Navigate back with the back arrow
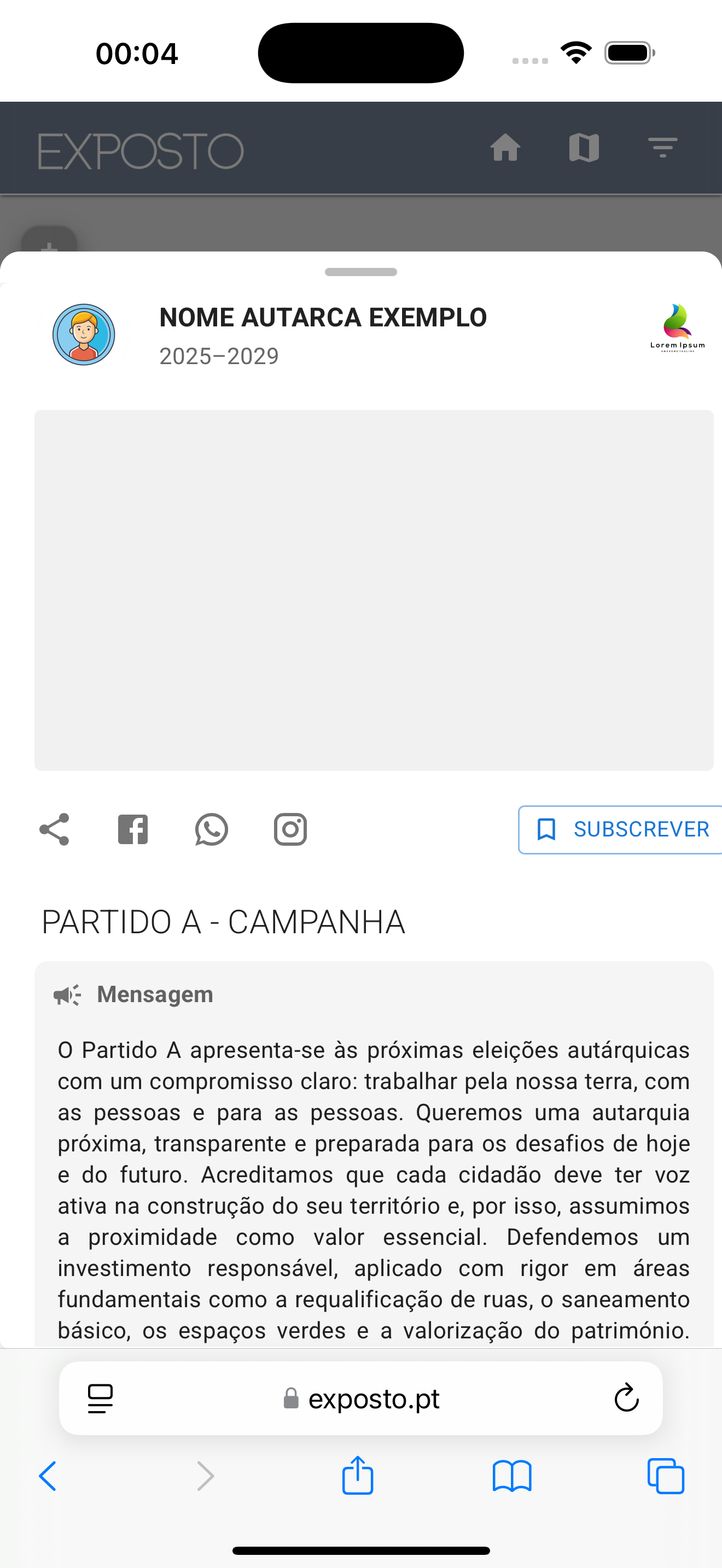Viewport: 722px width, 1568px height. 48,1476
